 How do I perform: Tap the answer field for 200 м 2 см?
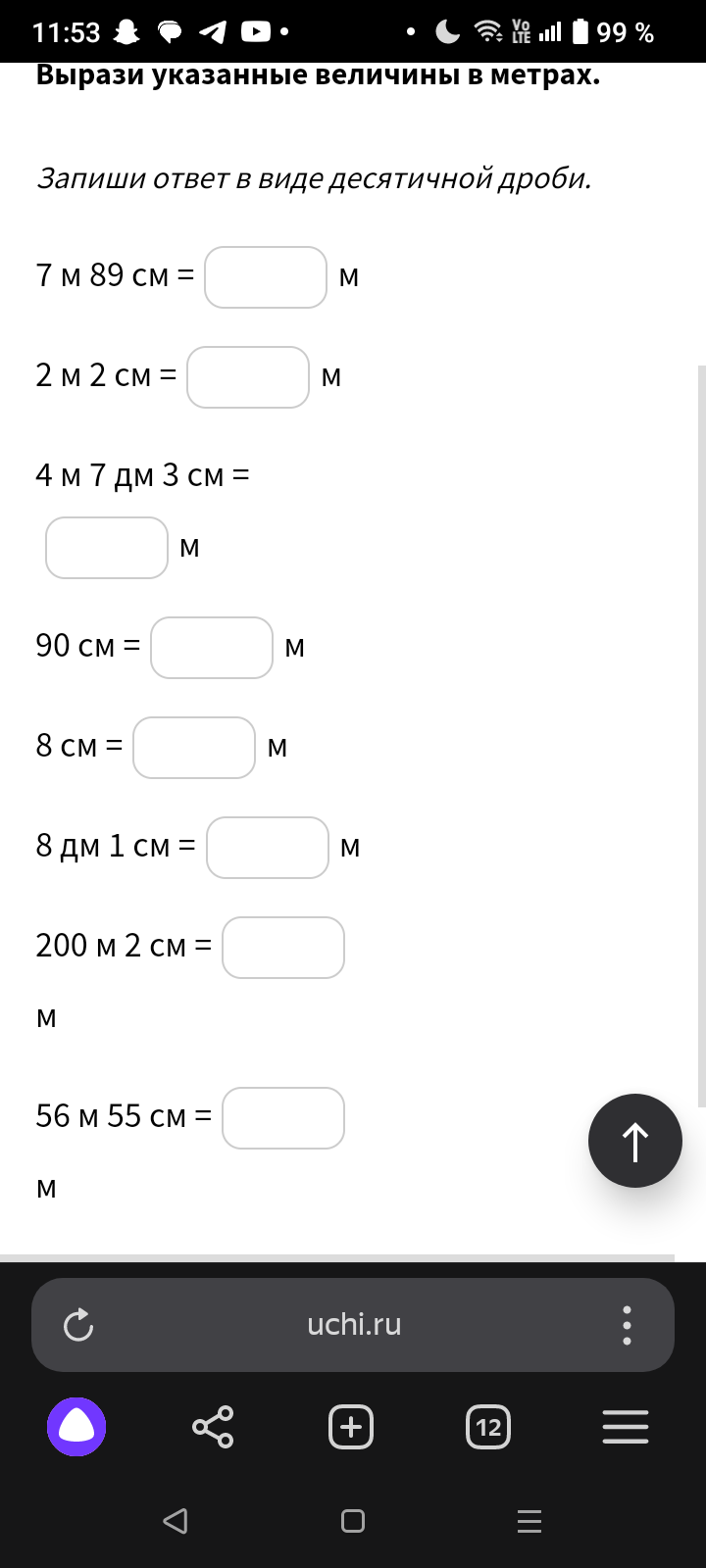(283, 948)
